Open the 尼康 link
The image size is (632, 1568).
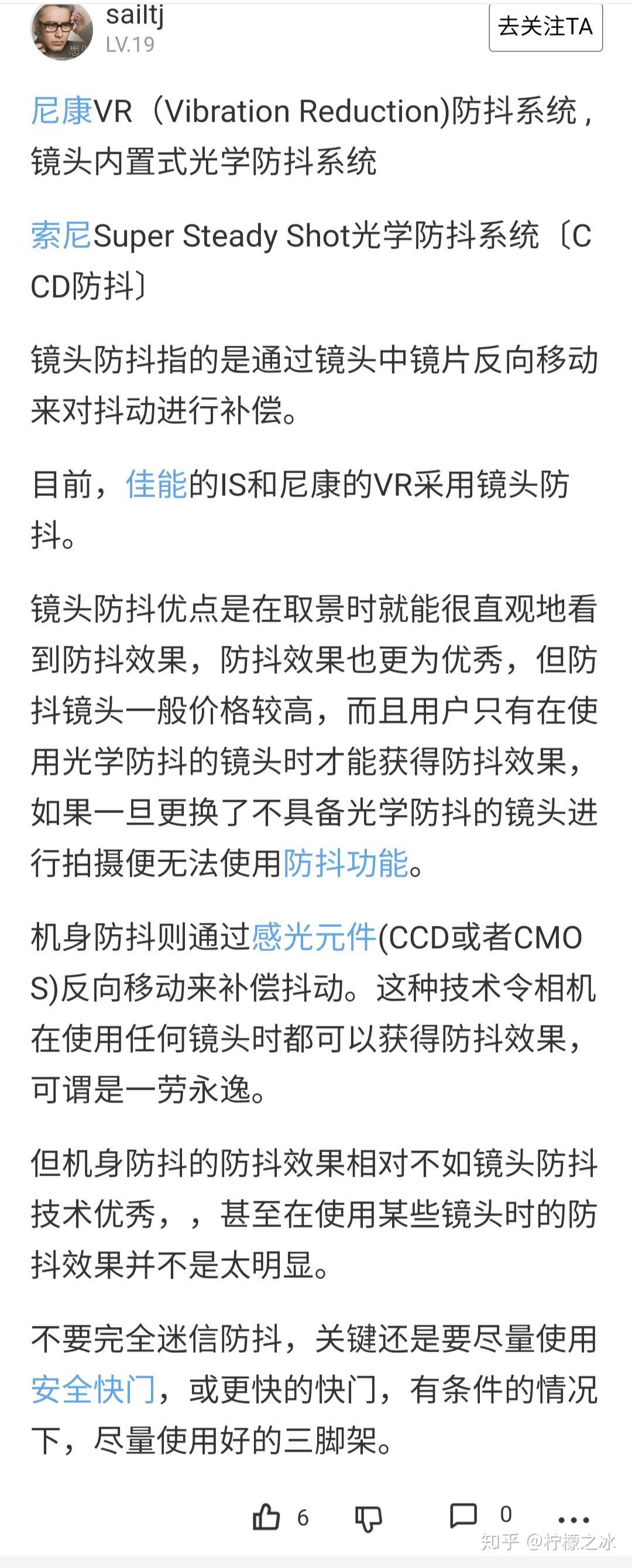tap(61, 111)
